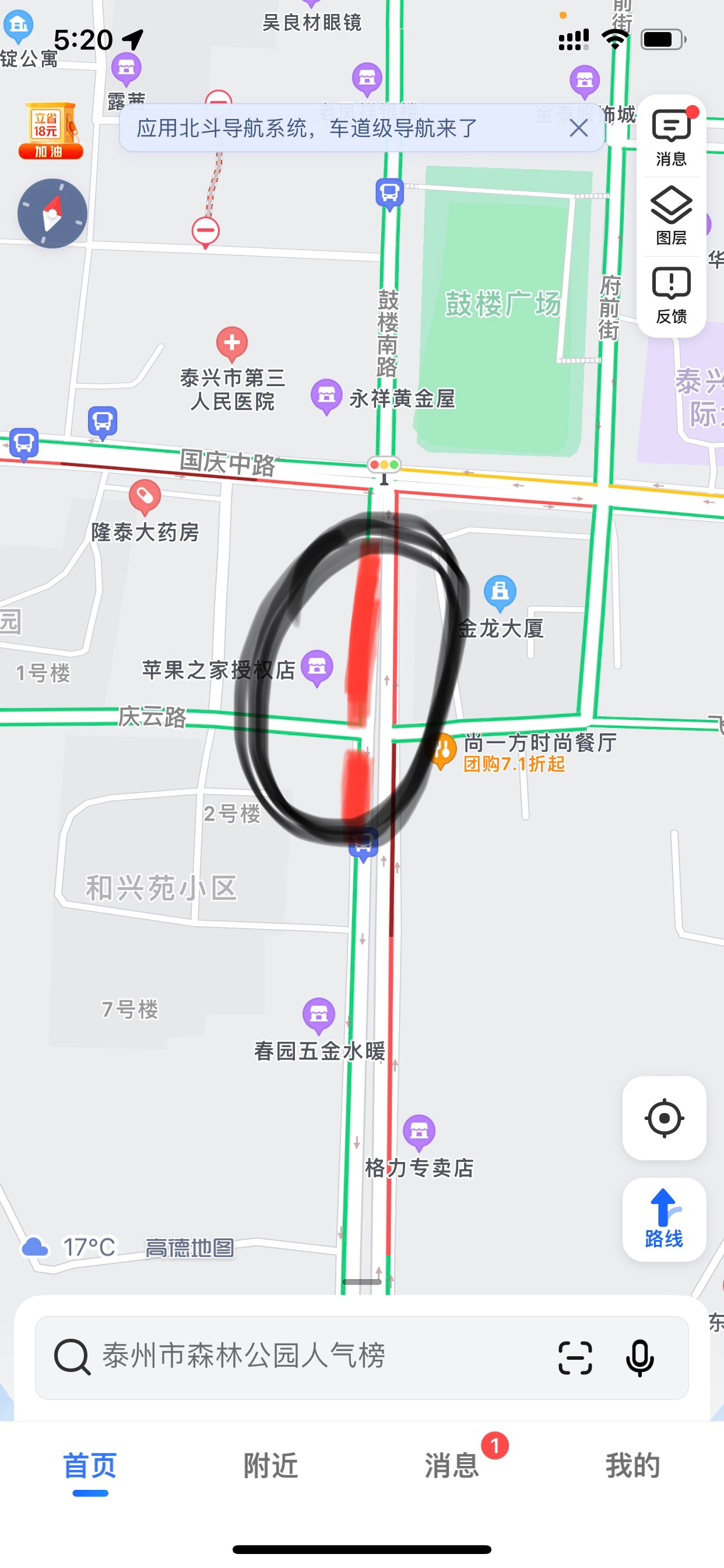Open 路线 route planning
The width and height of the screenshot is (724, 1568).
(664, 1219)
